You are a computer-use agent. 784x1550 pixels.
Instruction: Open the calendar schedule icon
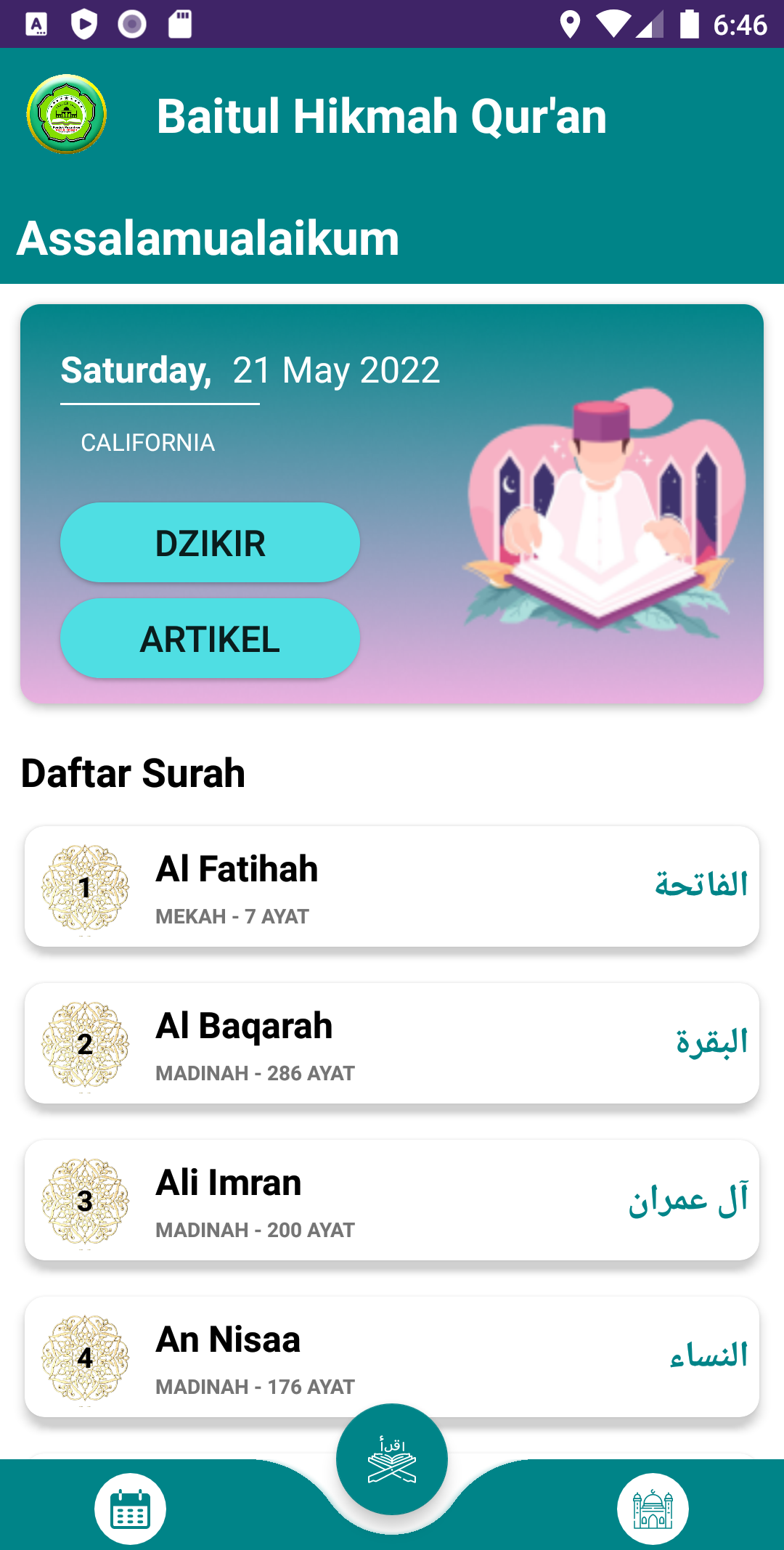click(131, 1509)
